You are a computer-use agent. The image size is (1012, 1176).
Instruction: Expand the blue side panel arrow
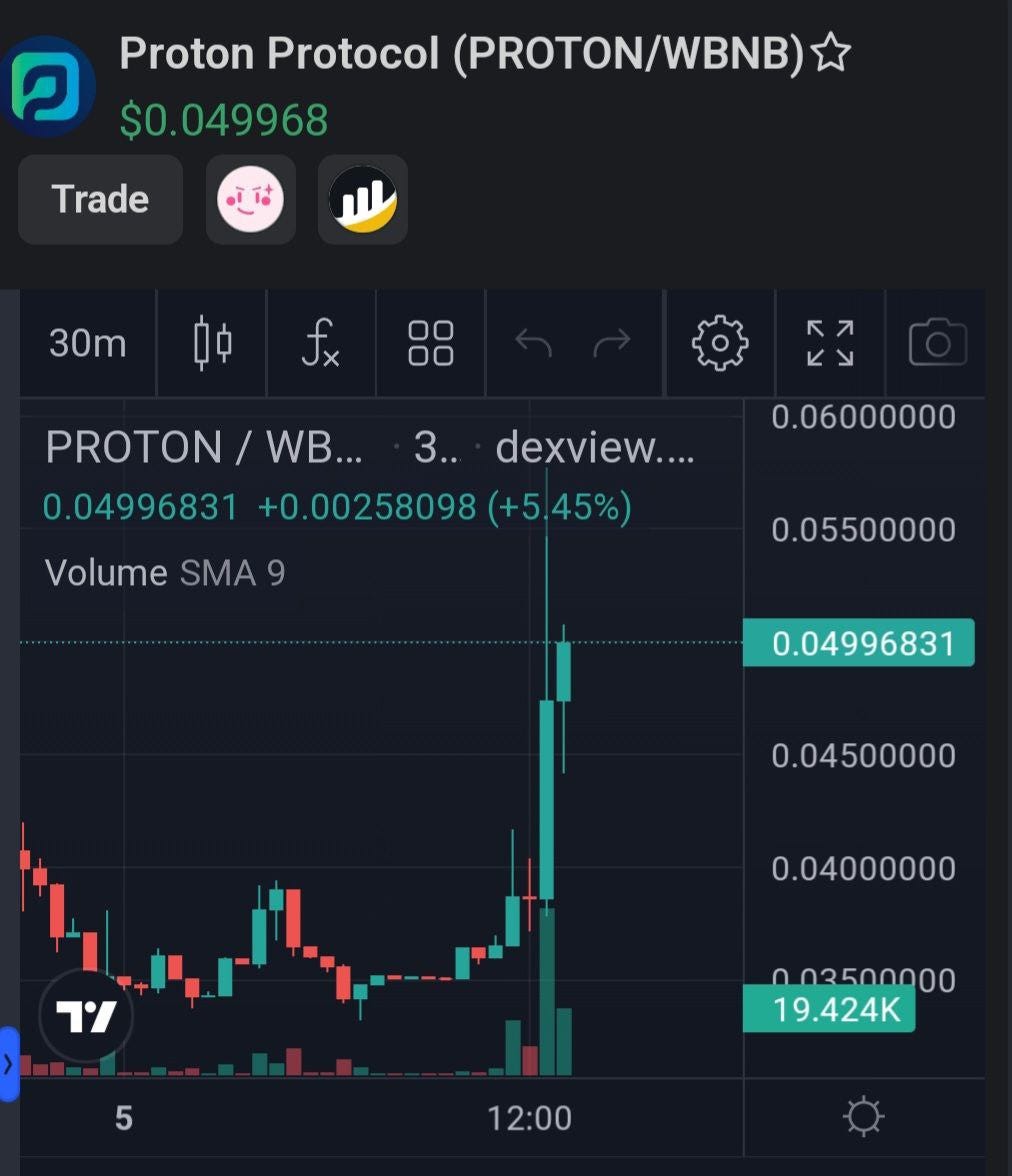9,1064
